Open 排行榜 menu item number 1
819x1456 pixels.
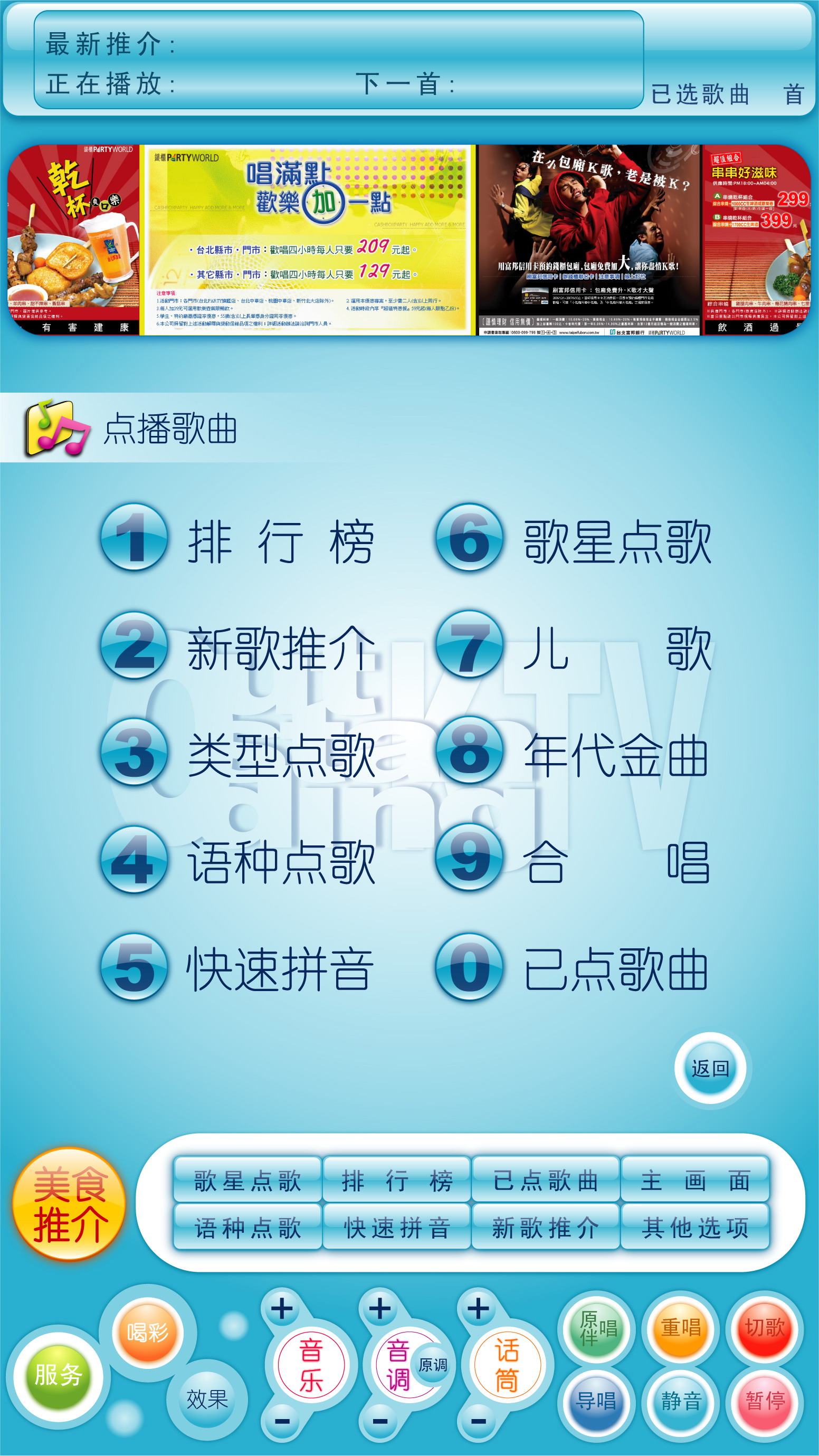(x=237, y=540)
